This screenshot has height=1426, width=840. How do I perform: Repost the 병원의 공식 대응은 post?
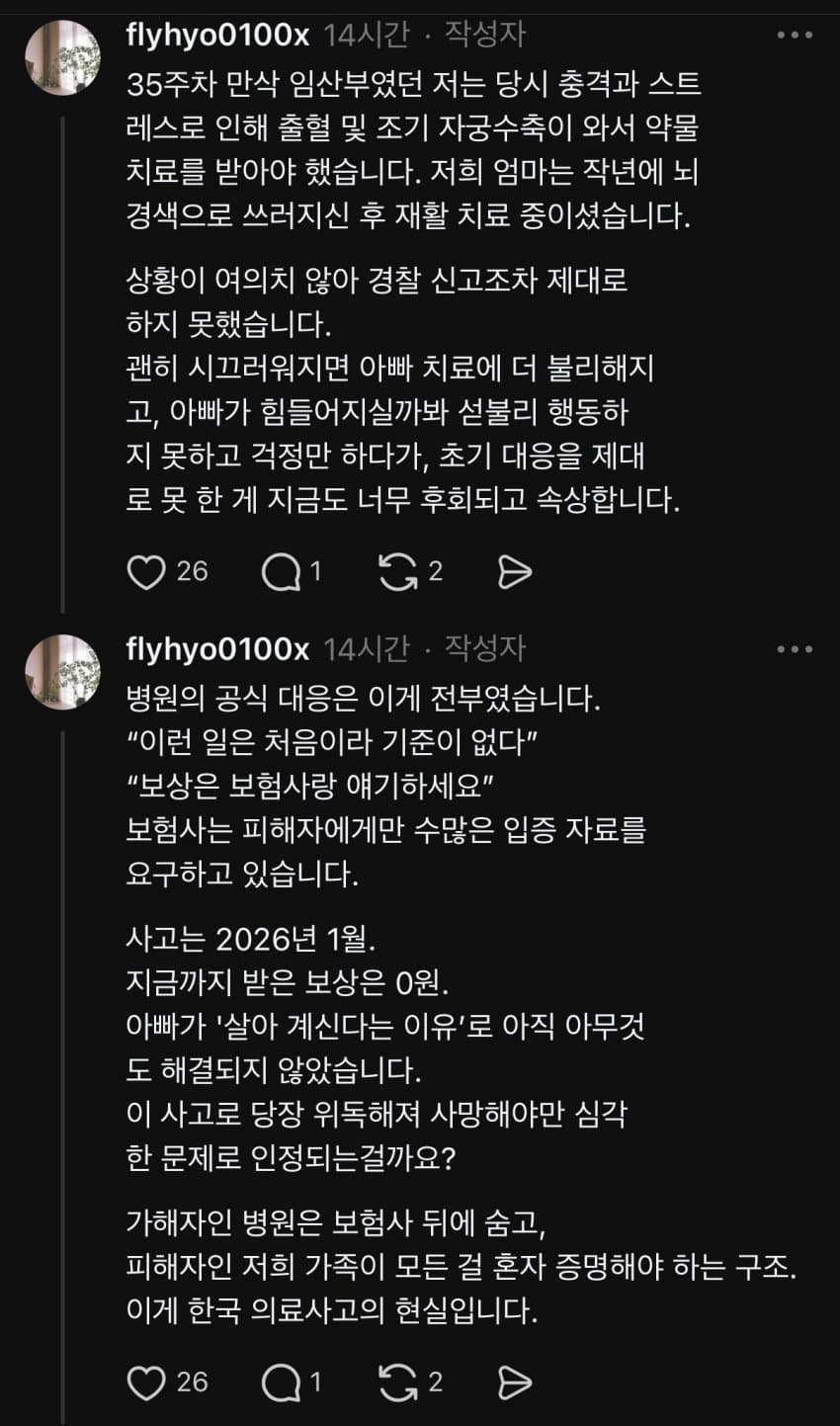398,1382
